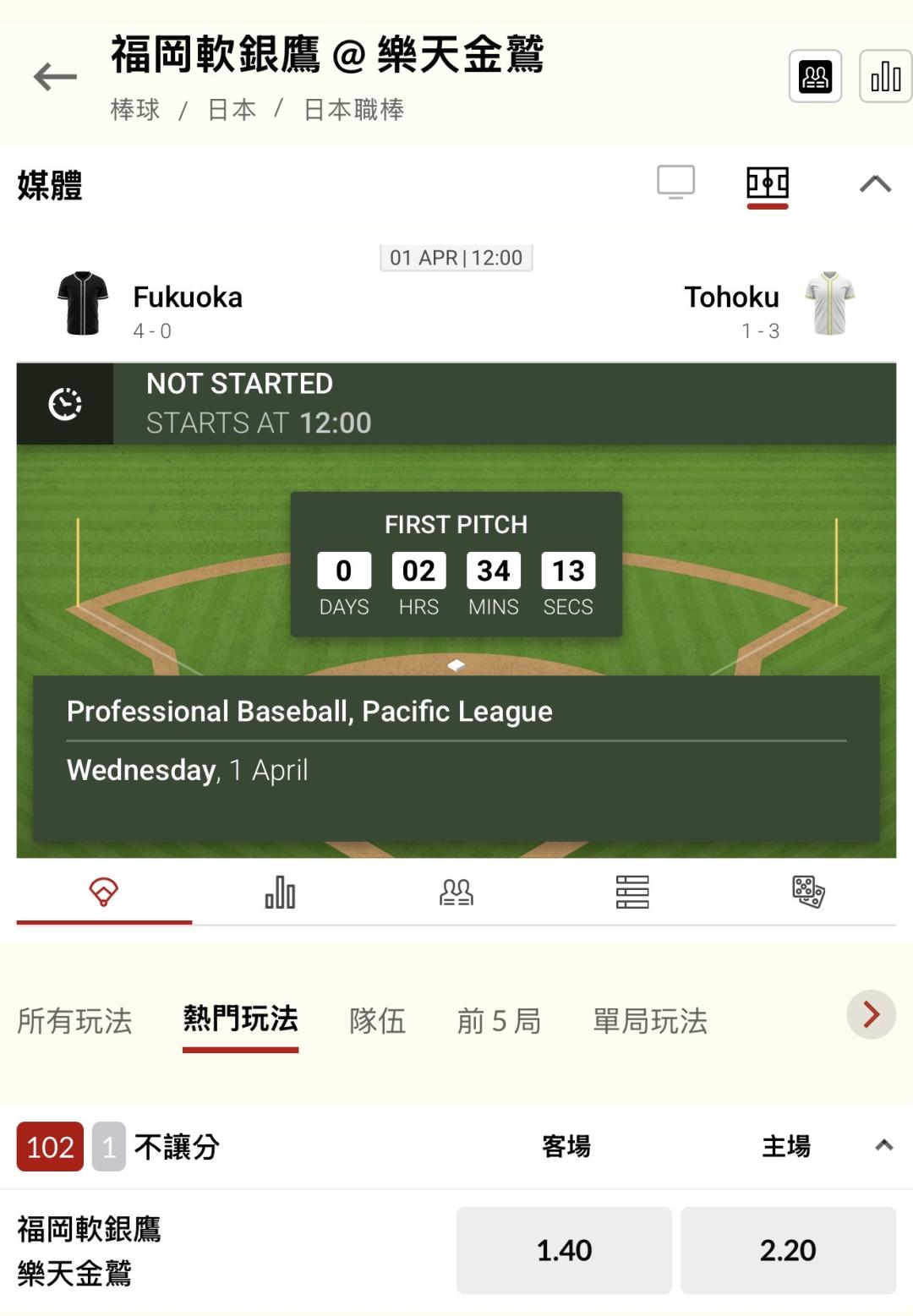Open the head-to-head lineup icon in header
This screenshot has height=1316, width=913.
point(815,77)
